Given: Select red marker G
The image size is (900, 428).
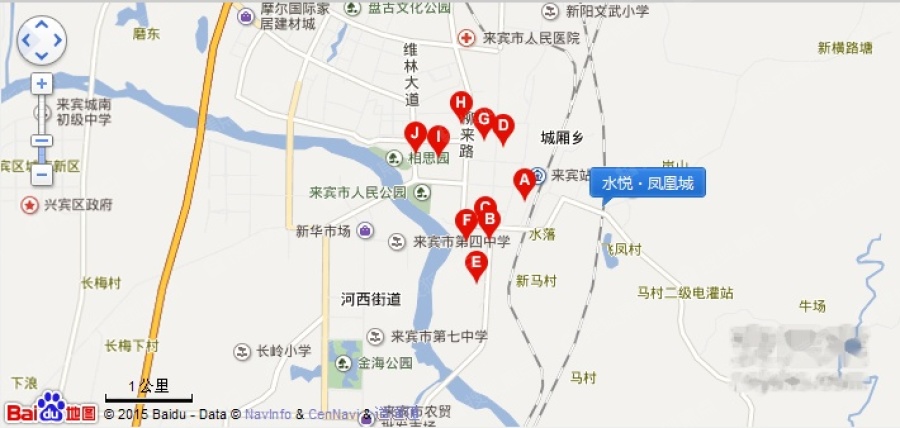Looking at the screenshot, I should click(x=483, y=119).
